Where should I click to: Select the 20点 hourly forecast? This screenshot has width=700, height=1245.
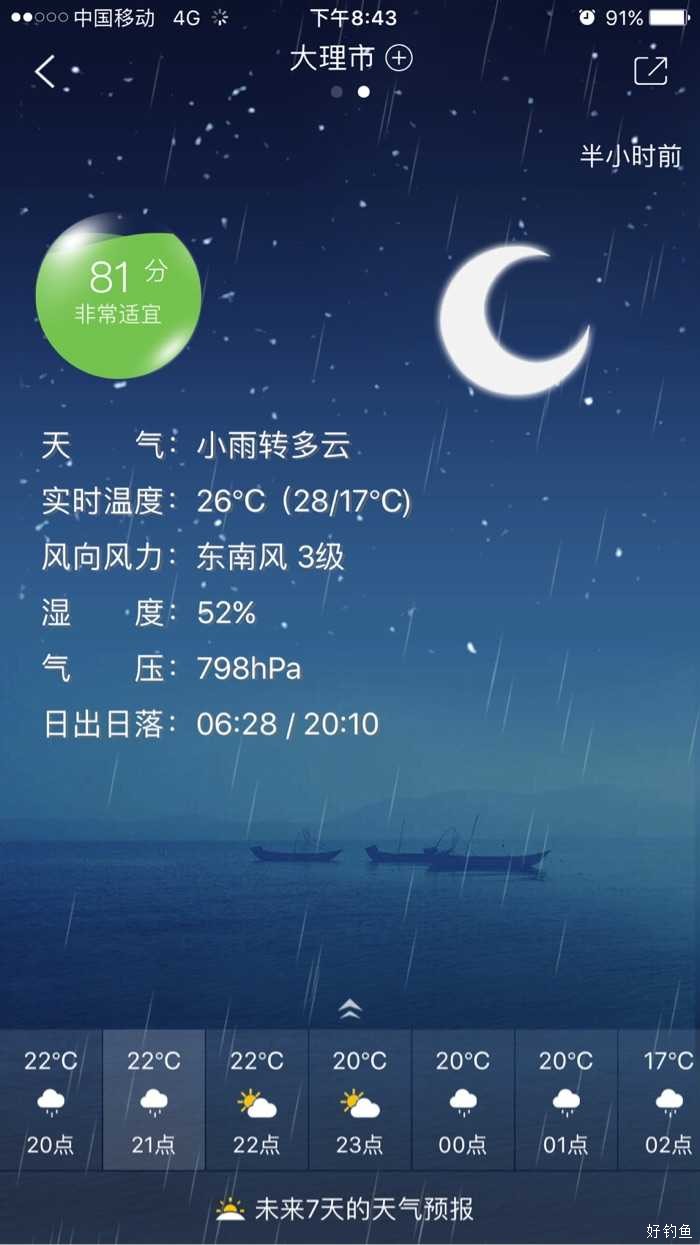pos(51,1100)
